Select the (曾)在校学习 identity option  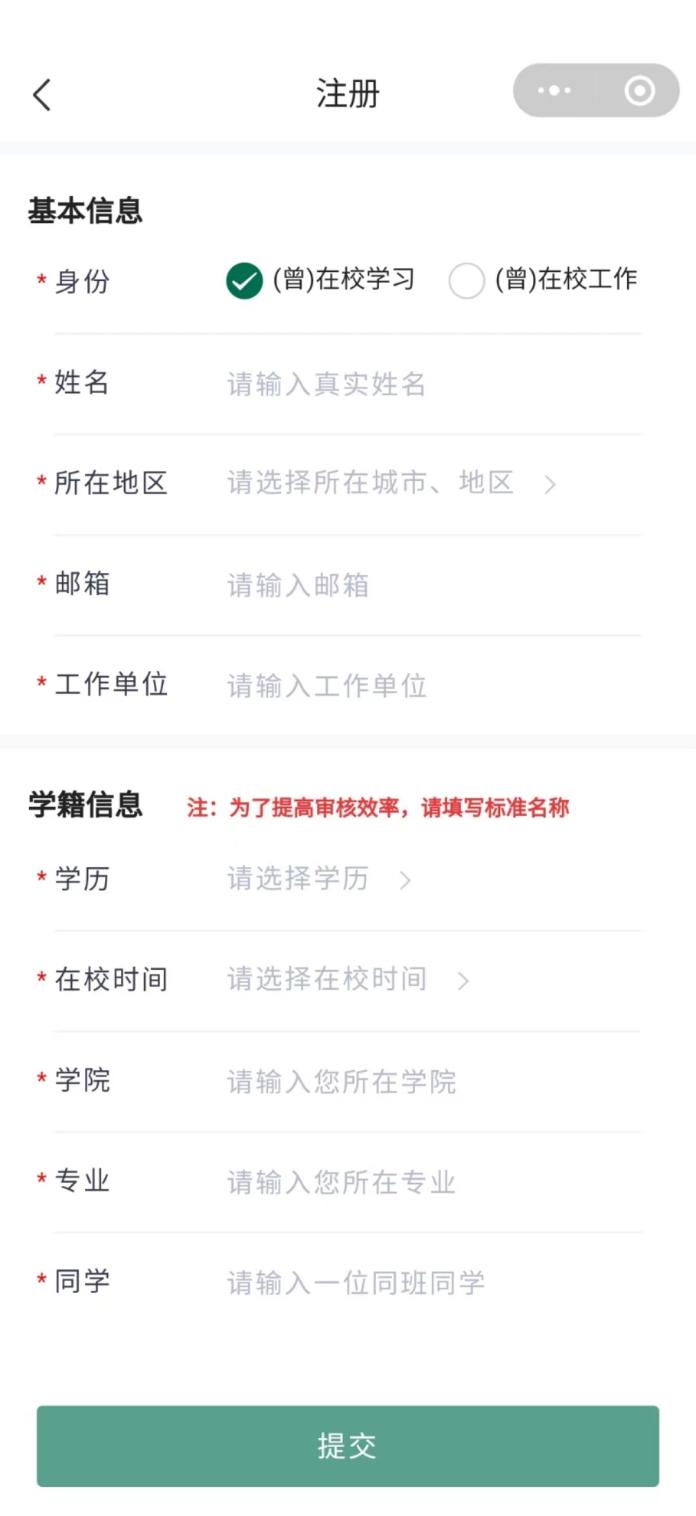245,281
